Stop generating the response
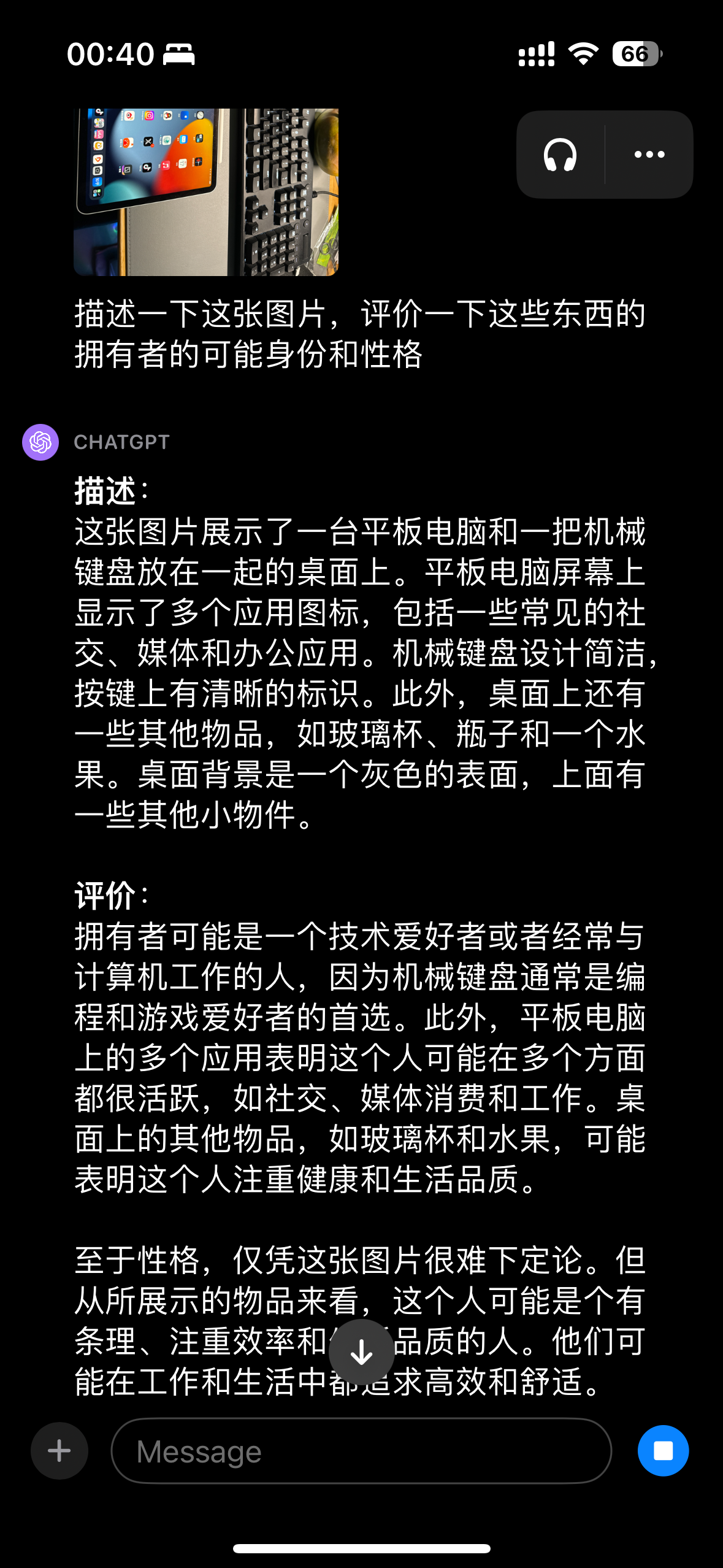Viewport: 723px width, 1568px height. click(x=663, y=1451)
